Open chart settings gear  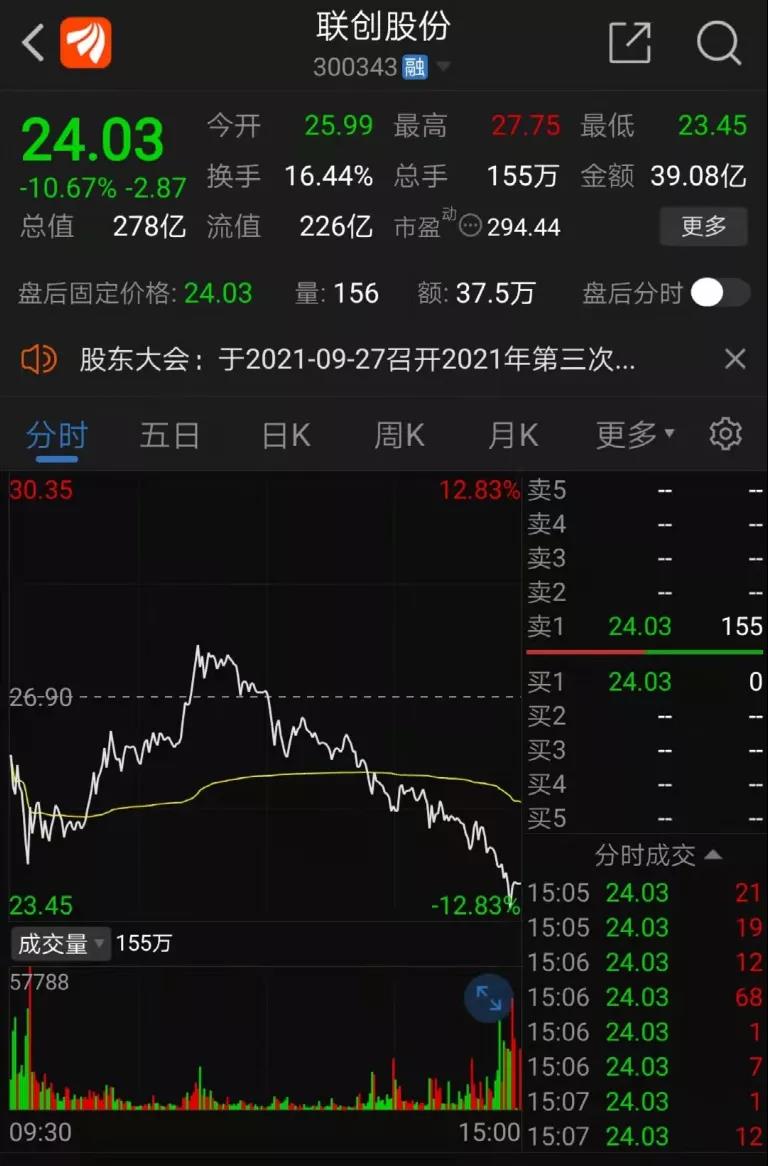click(x=725, y=434)
